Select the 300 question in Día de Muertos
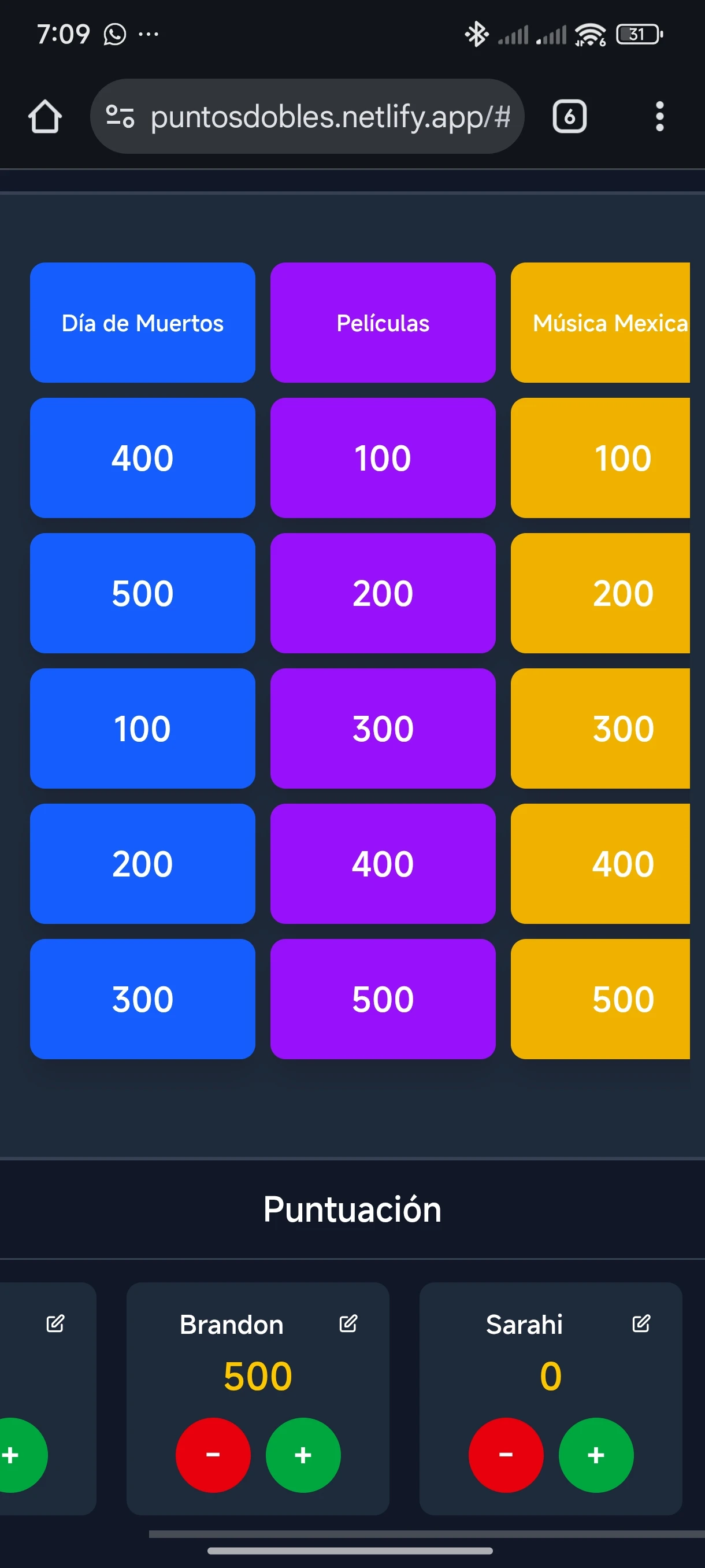Viewport: 705px width, 1568px height. click(142, 999)
